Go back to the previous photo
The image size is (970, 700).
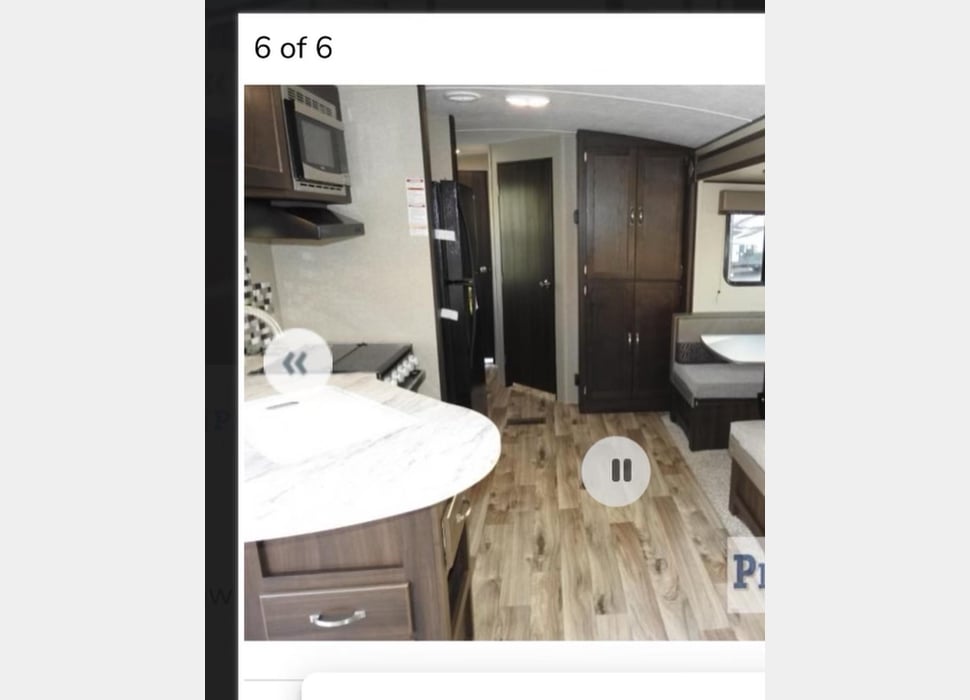297,362
